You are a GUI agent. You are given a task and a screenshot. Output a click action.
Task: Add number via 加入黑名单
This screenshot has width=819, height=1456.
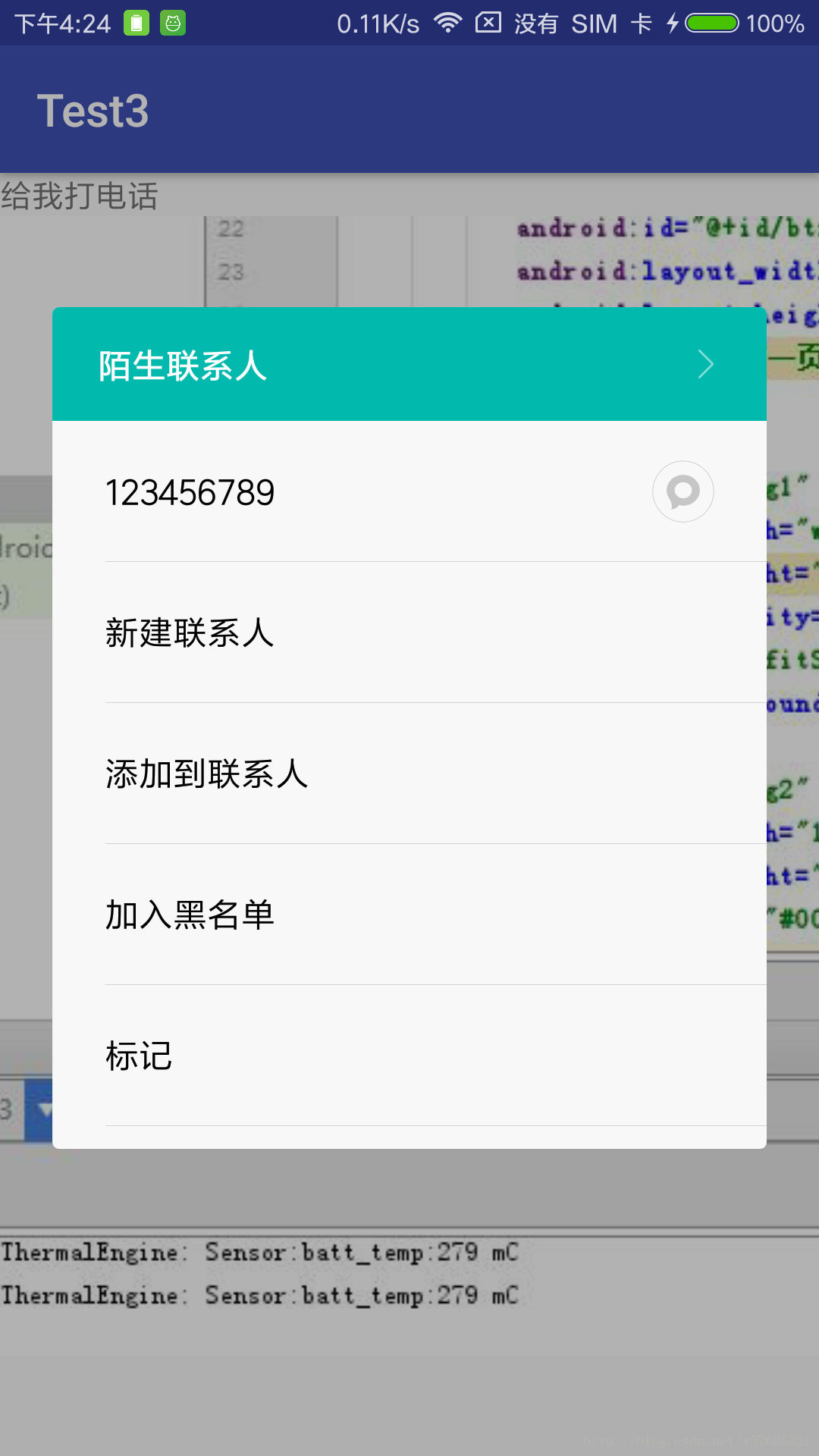click(409, 915)
